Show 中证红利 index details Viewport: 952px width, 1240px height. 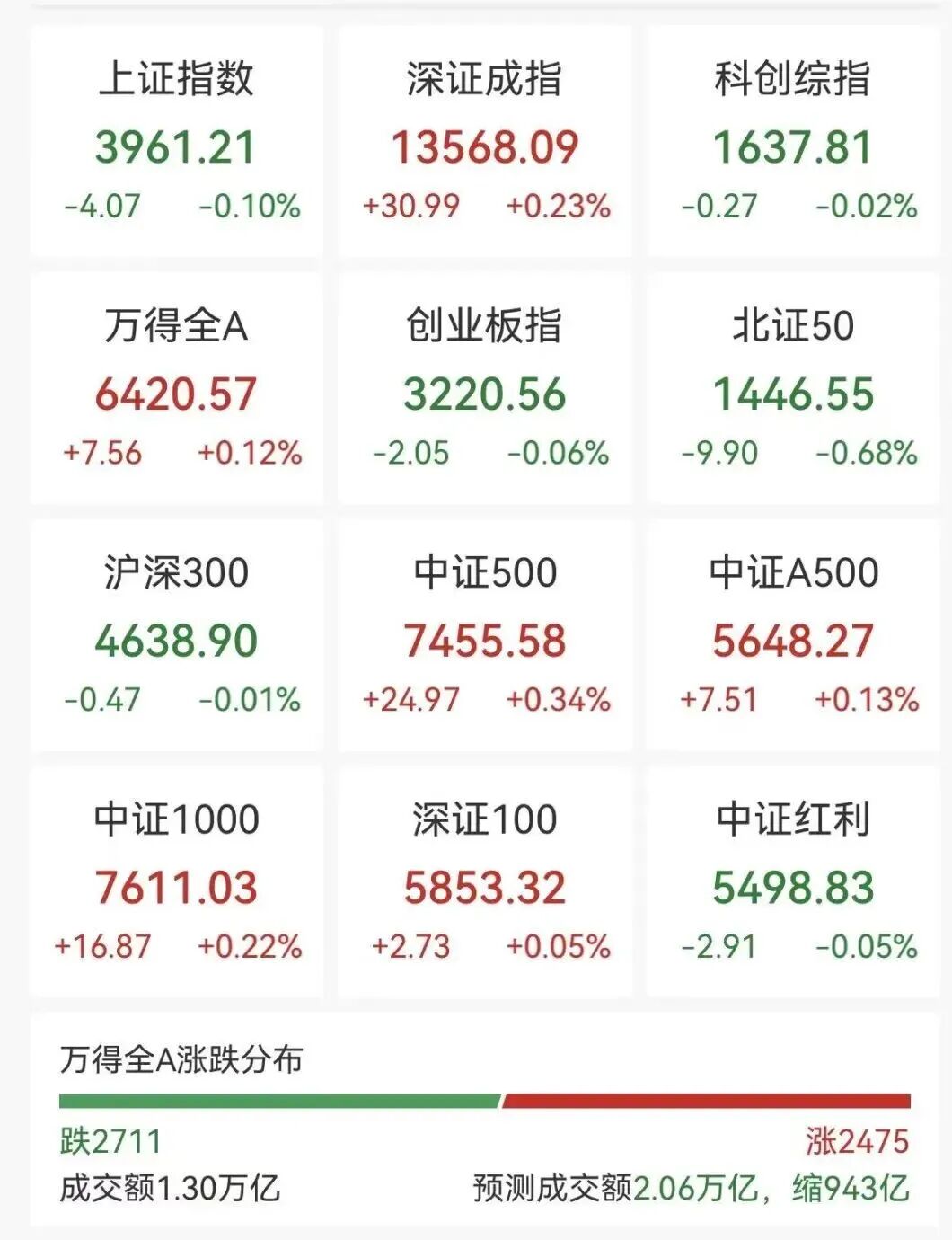coord(793,885)
